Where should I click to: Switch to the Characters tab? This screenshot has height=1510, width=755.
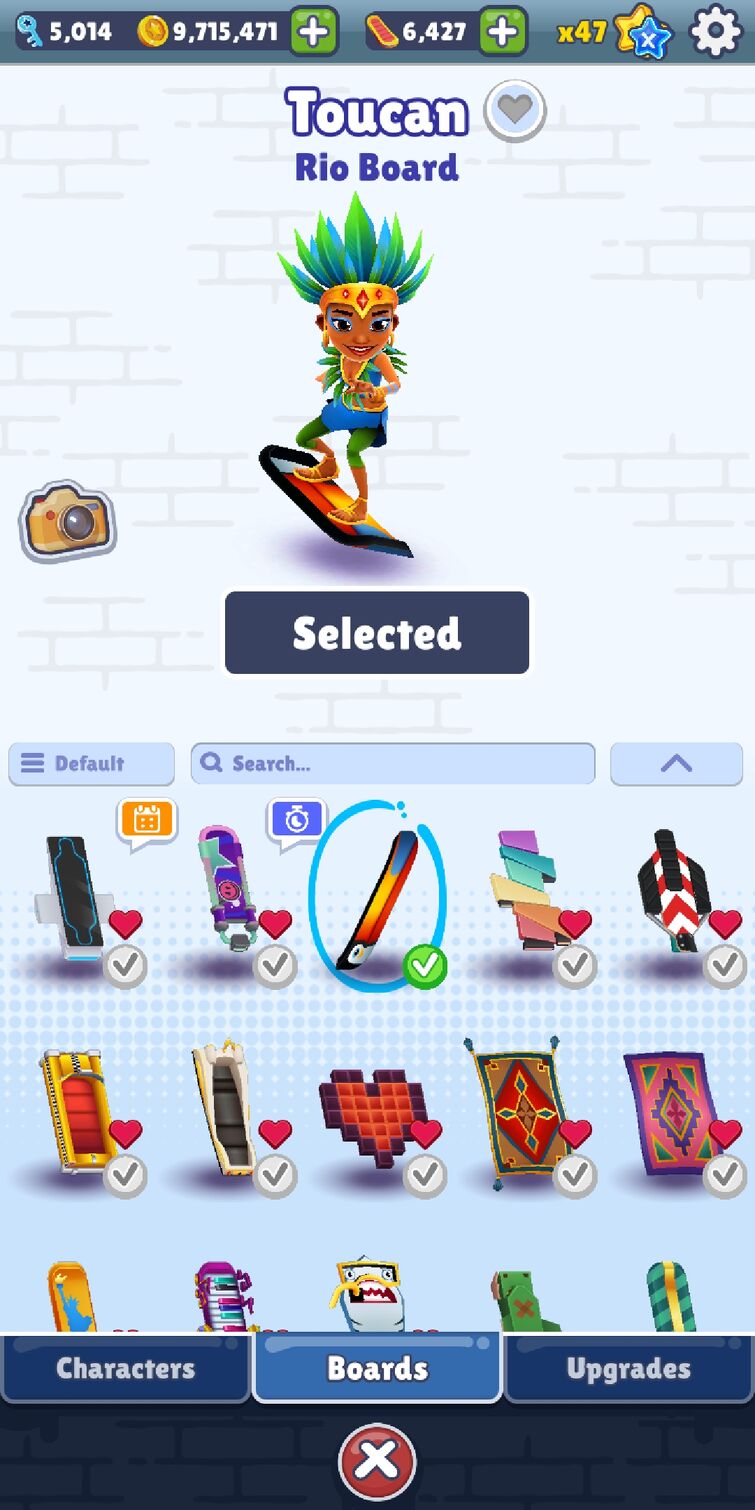[x=125, y=1368]
